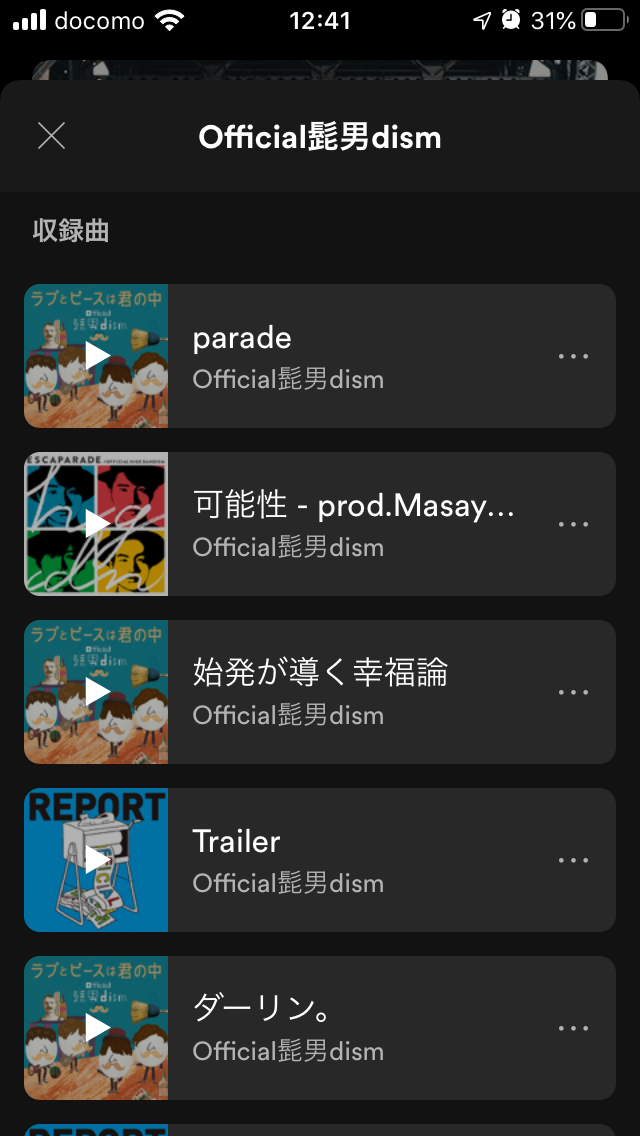Open more options for ダーリン。
Image resolution: width=640 pixels, height=1136 pixels.
coord(573,1028)
